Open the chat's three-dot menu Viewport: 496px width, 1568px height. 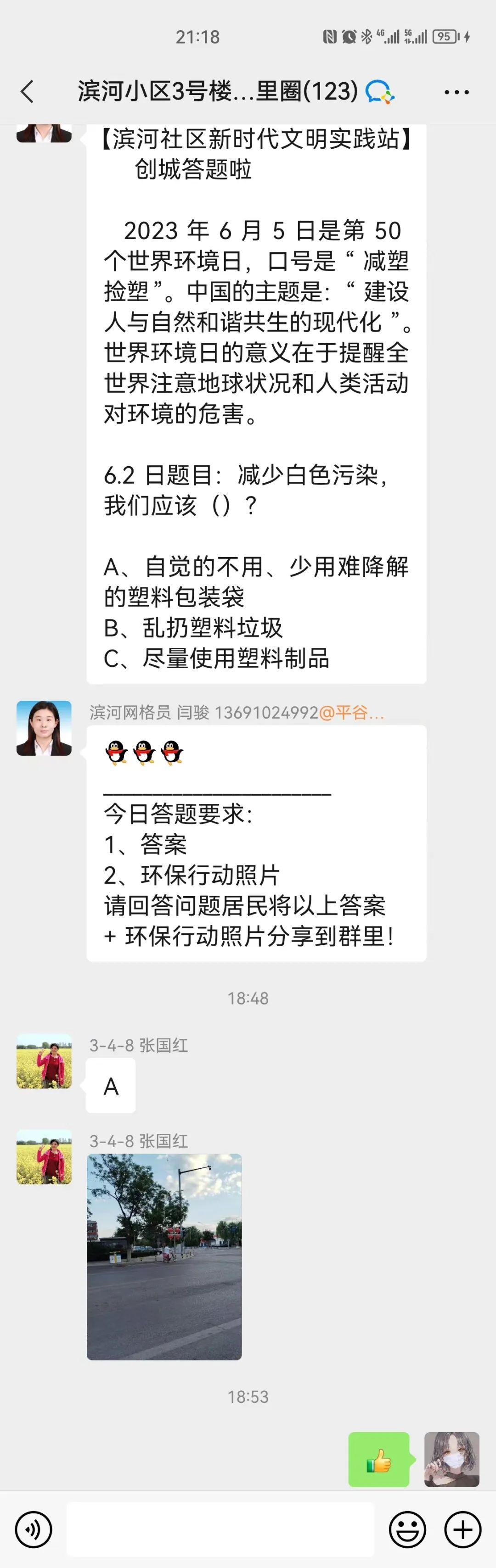coord(456,93)
